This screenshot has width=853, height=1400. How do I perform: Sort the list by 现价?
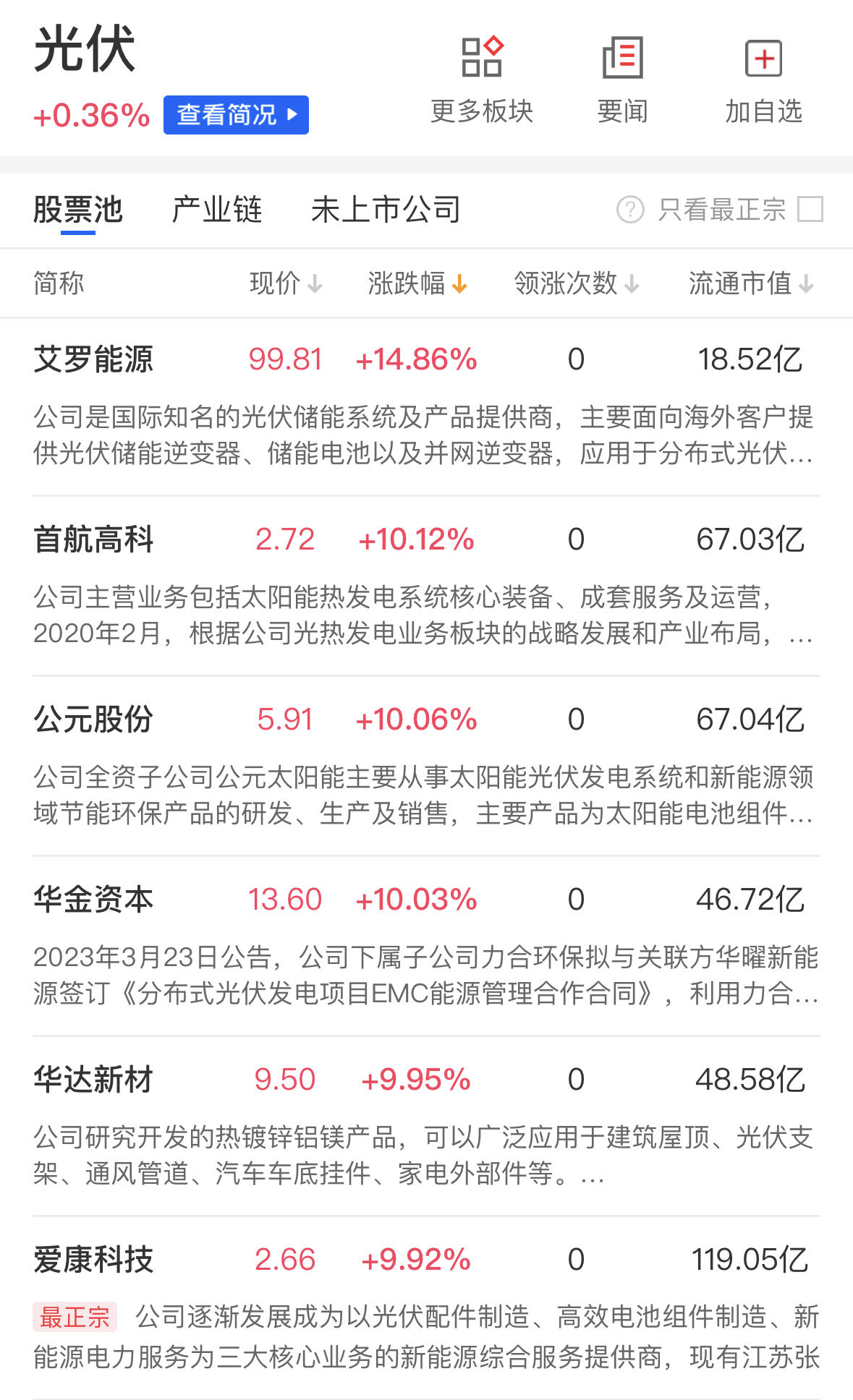tap(285, 283)
